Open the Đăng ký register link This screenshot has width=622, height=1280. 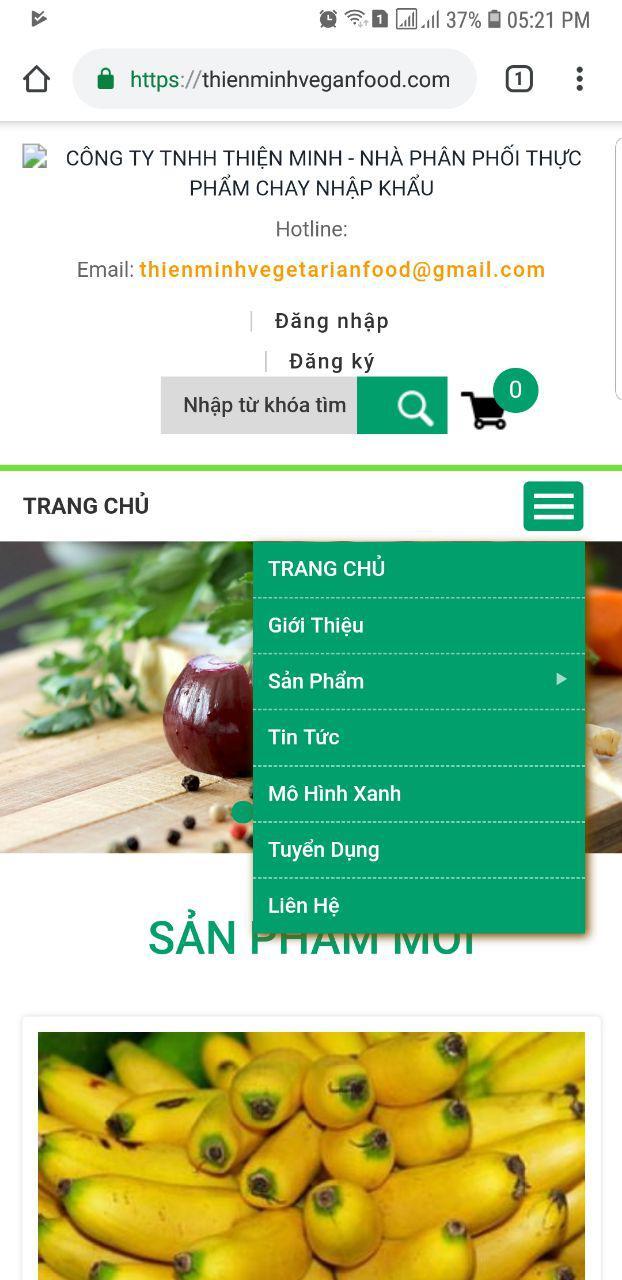point(331,361)
